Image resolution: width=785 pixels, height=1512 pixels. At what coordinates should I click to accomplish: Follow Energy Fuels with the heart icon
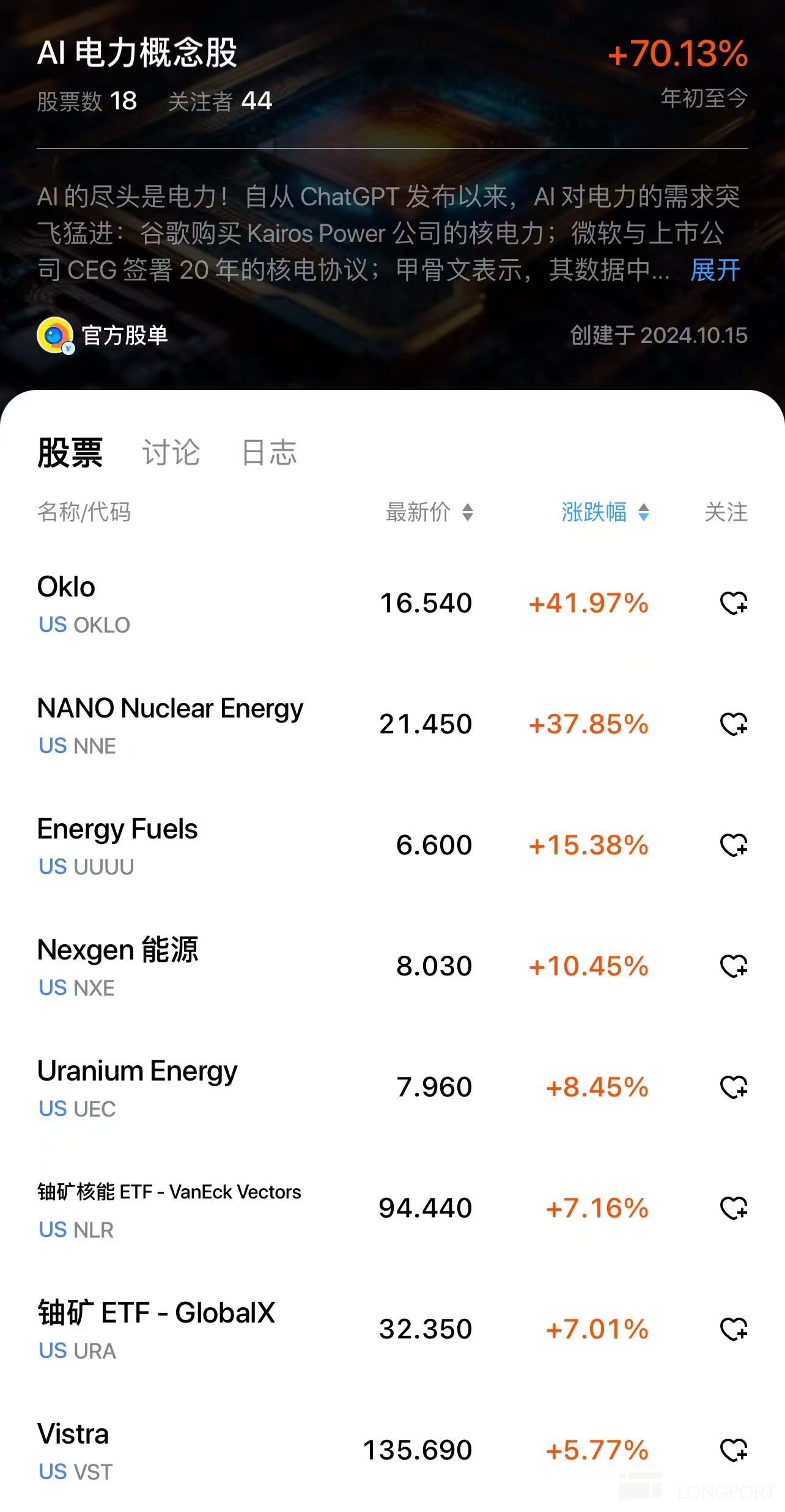[733, 845]
